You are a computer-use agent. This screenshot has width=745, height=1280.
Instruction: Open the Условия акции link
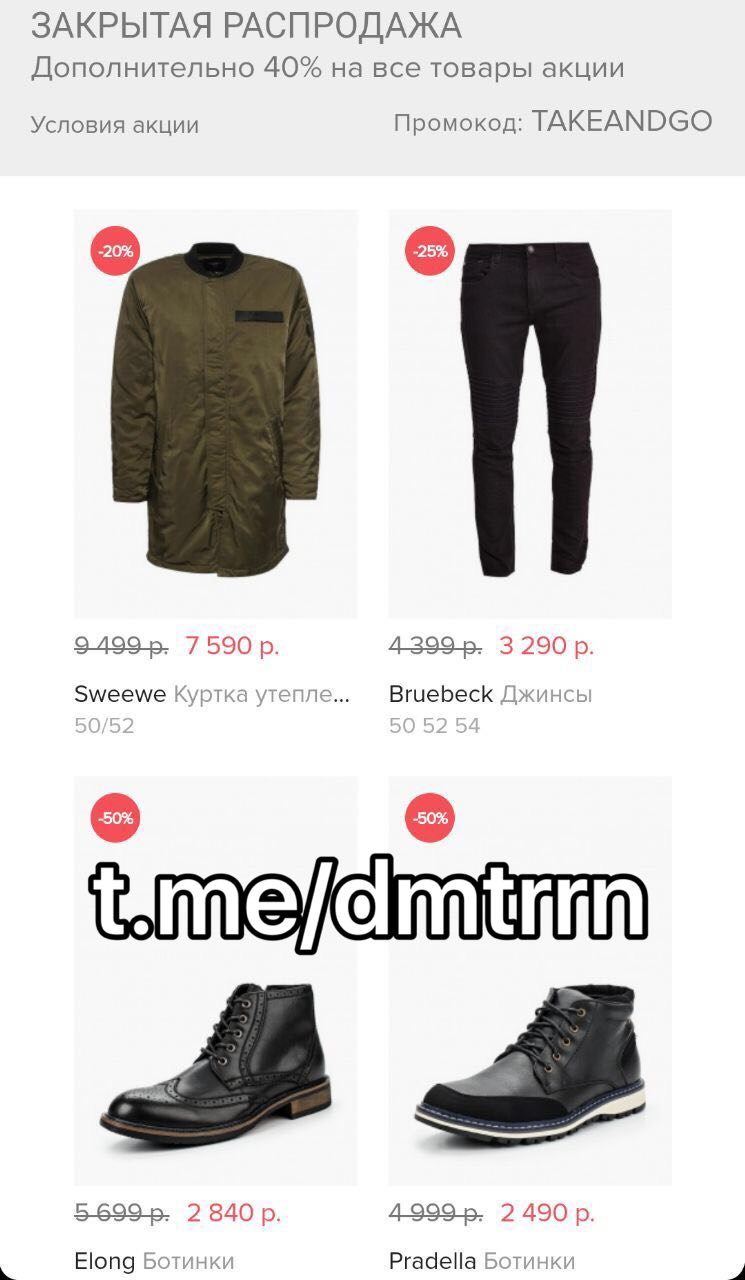[114, 125]
